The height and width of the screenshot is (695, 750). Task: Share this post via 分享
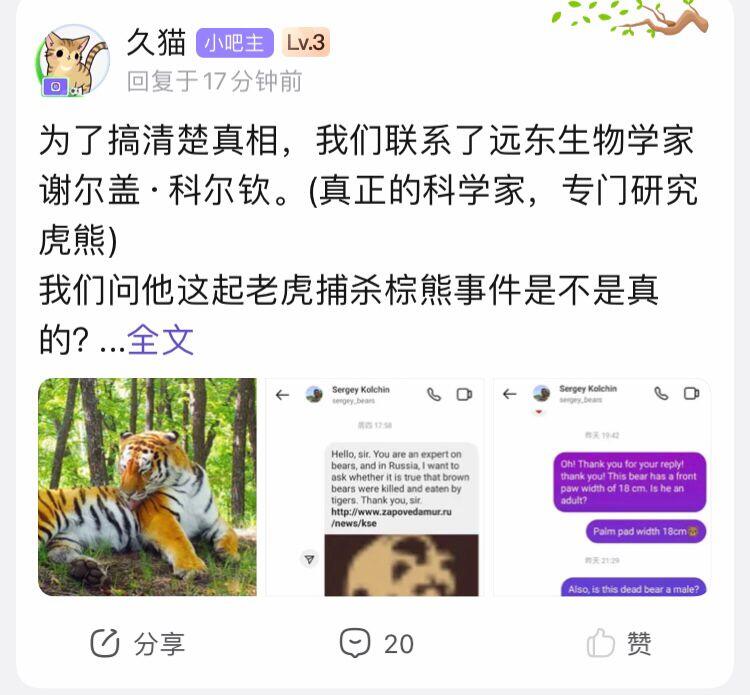click(x=138, y=643)
